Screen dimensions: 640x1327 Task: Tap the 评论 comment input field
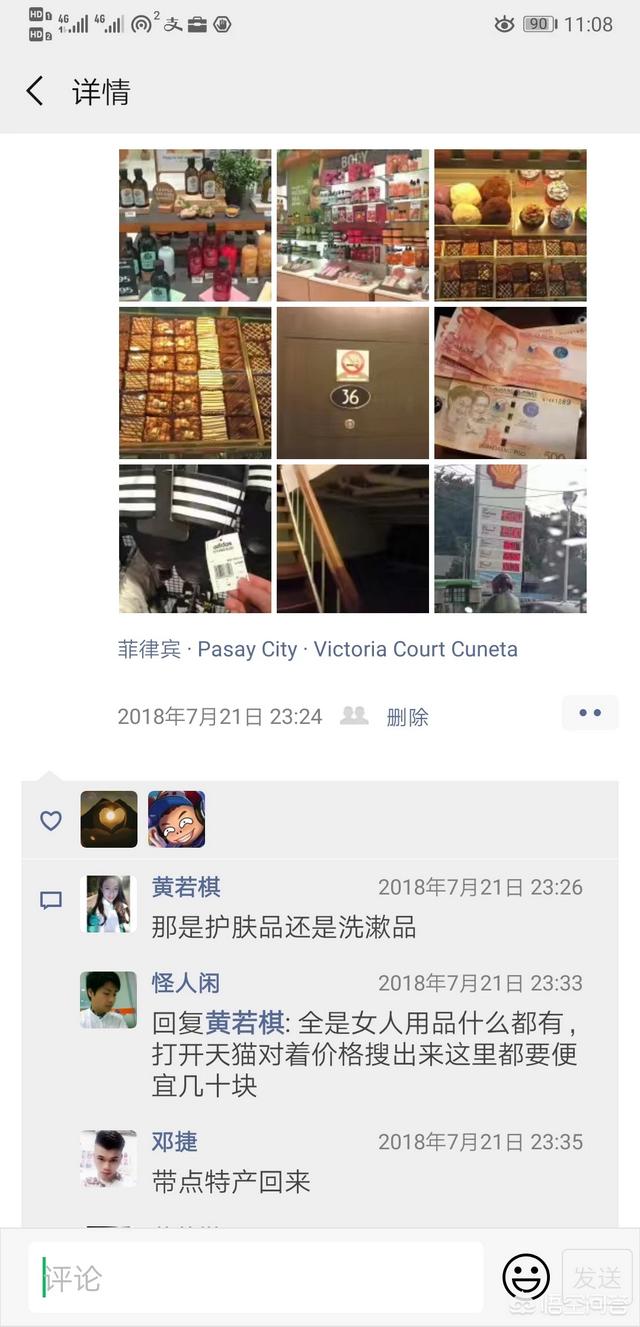[x=255, y=1278]
